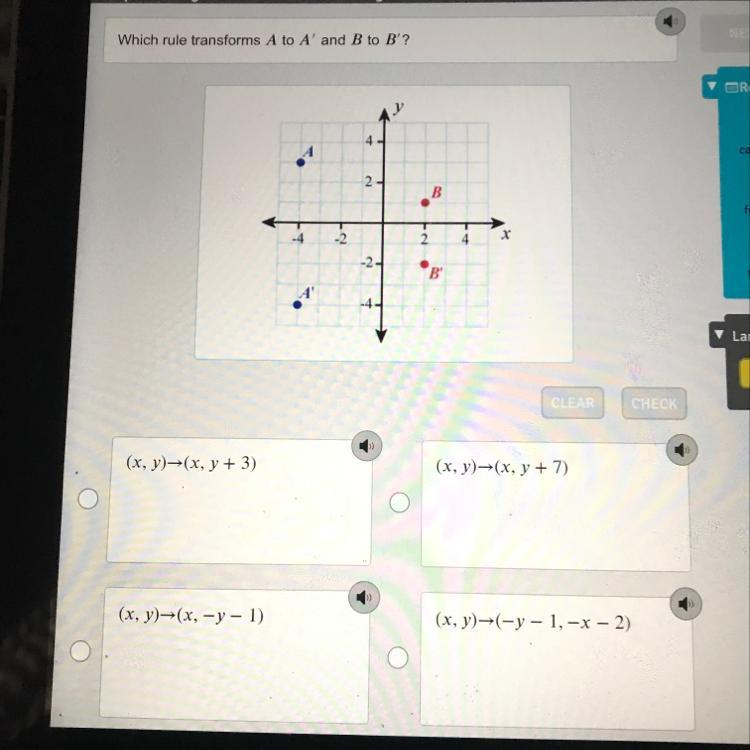Screen dimensions: 750x750
Task: Play audio for the question prompt
Action: [x=670, y=21]
